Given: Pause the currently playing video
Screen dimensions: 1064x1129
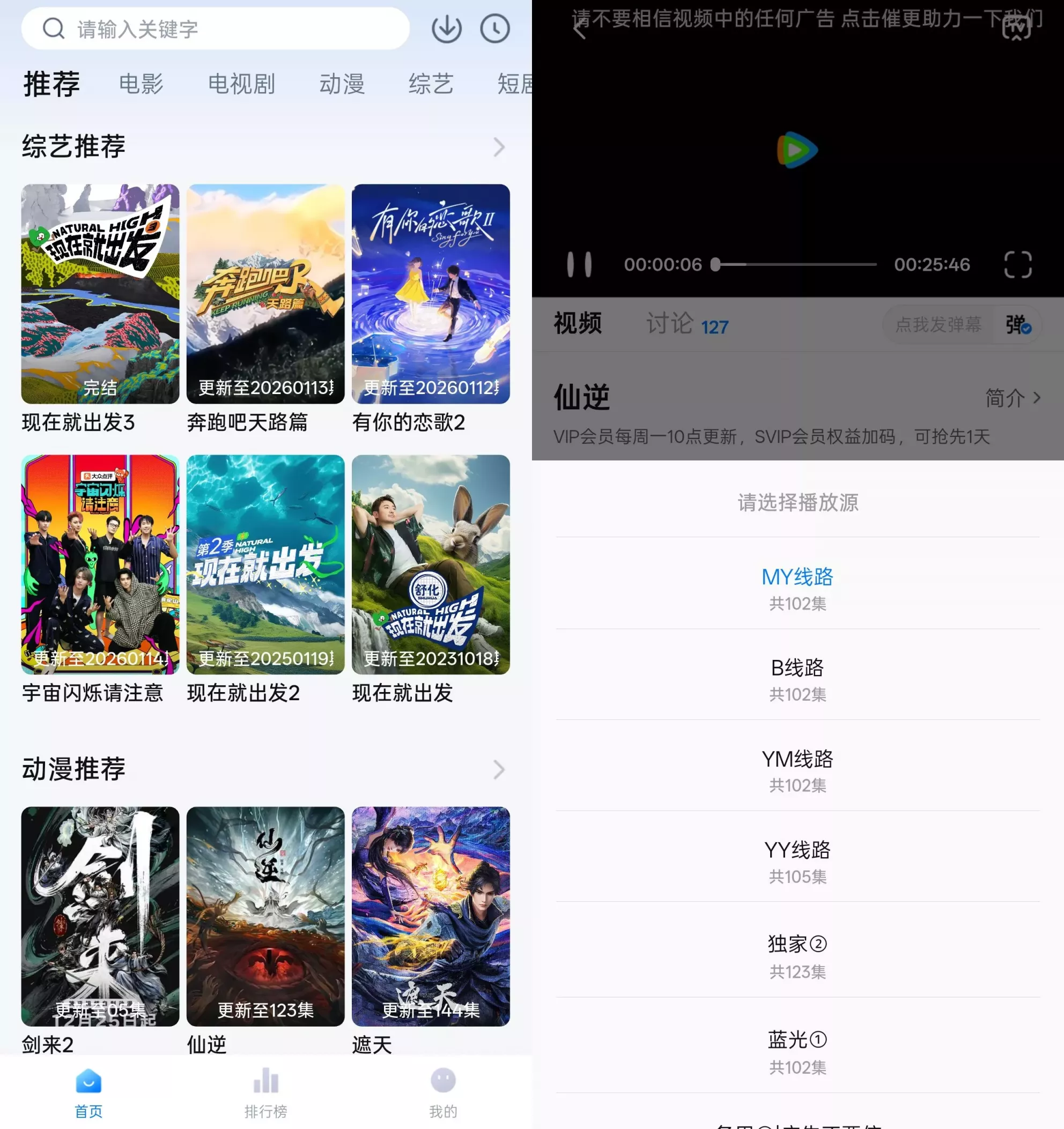Looking at the screenshot, I should pyautogui.click(x=581, y=264).
